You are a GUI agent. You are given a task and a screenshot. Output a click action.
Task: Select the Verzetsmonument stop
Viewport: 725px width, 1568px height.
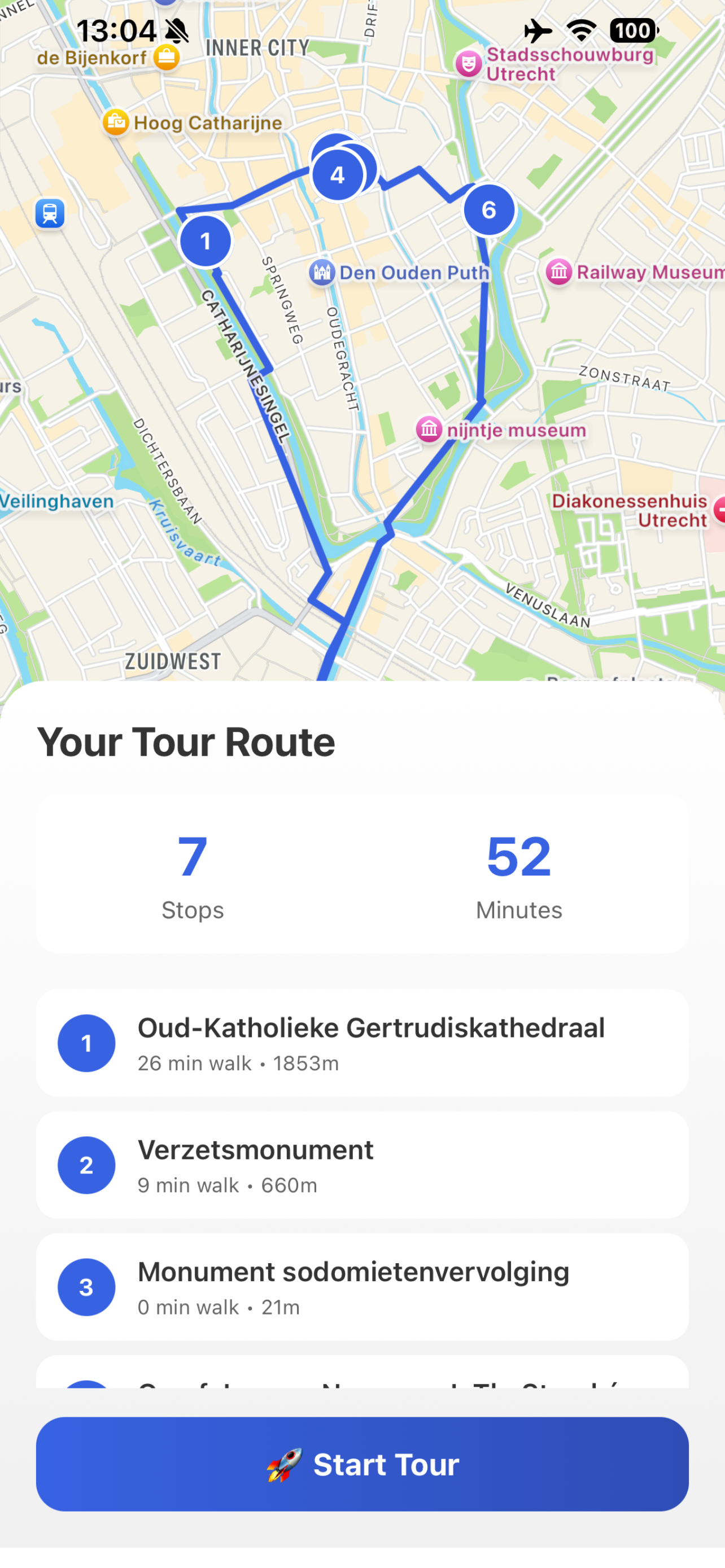click(362, 1165)
